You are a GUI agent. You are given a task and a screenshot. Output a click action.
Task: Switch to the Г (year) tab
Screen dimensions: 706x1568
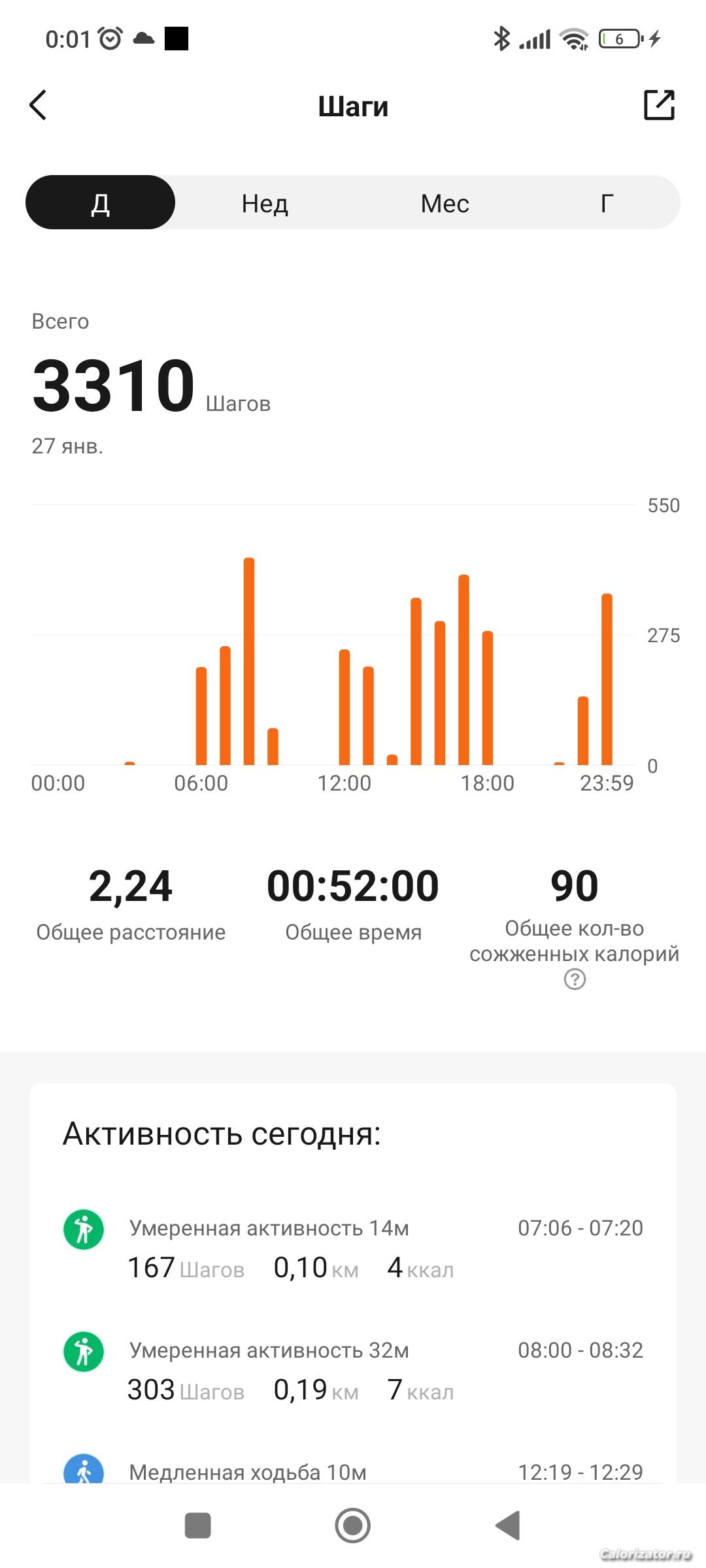click(x=607, y=203)
